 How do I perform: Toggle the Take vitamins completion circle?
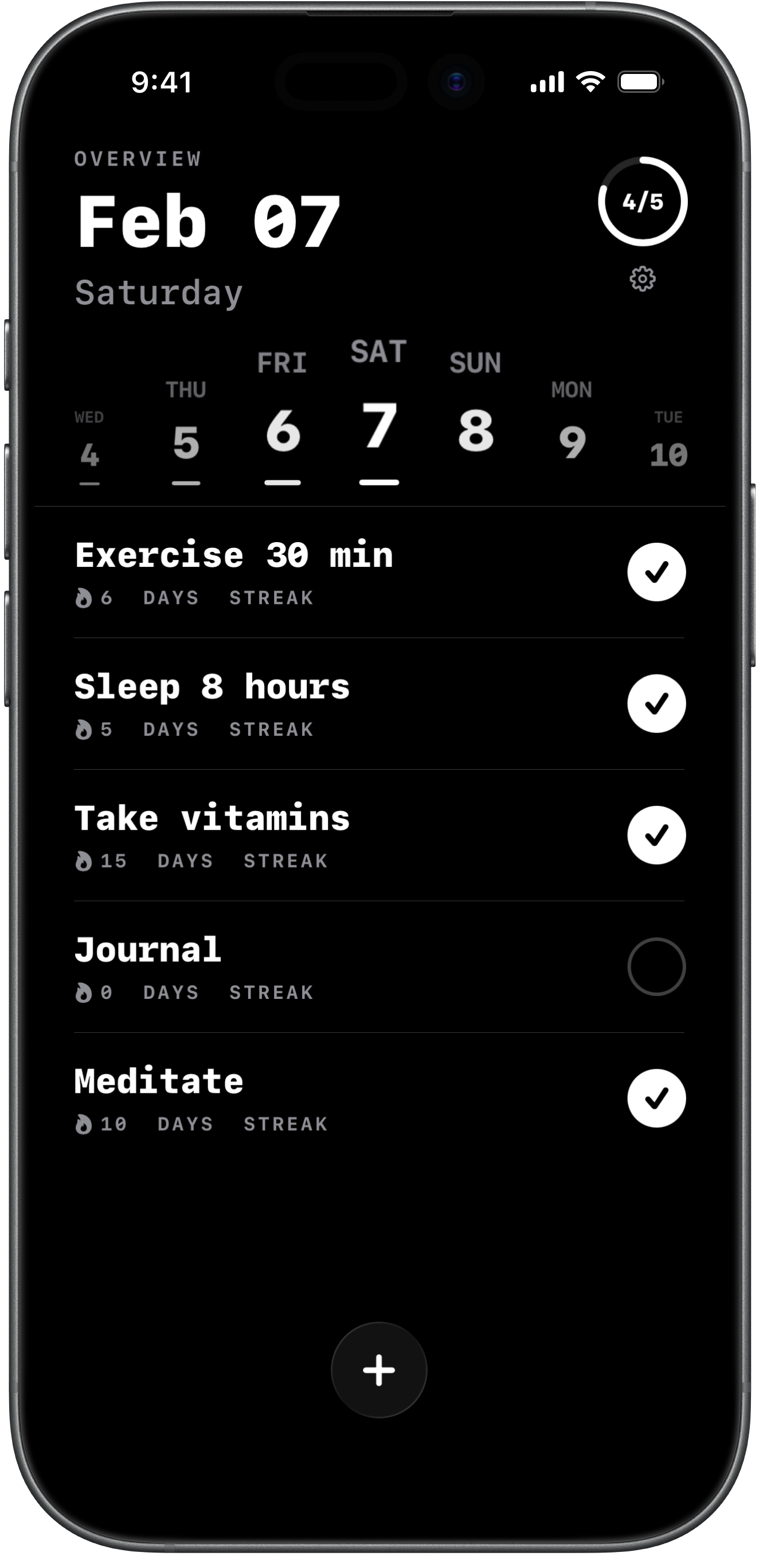(x=656, y=835)
